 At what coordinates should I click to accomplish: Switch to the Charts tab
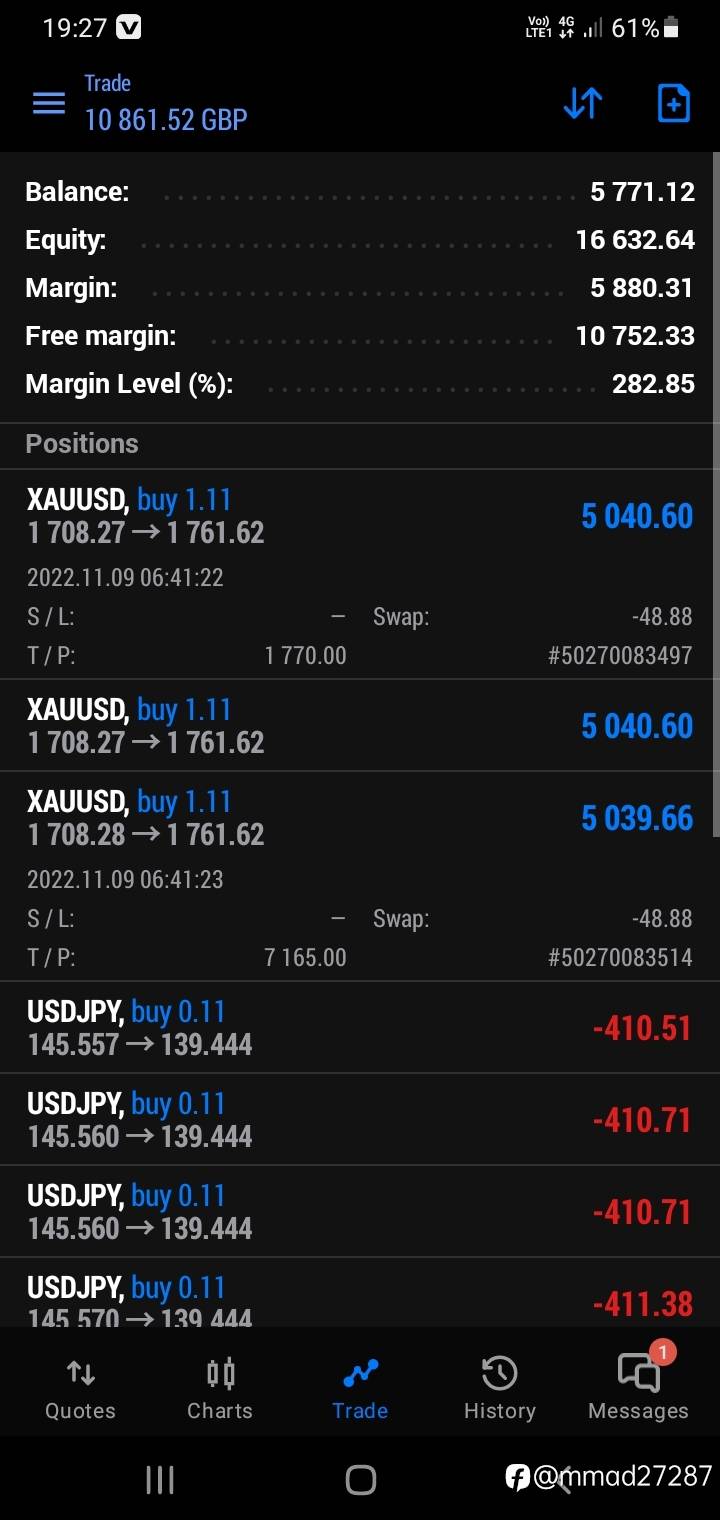220,1388
